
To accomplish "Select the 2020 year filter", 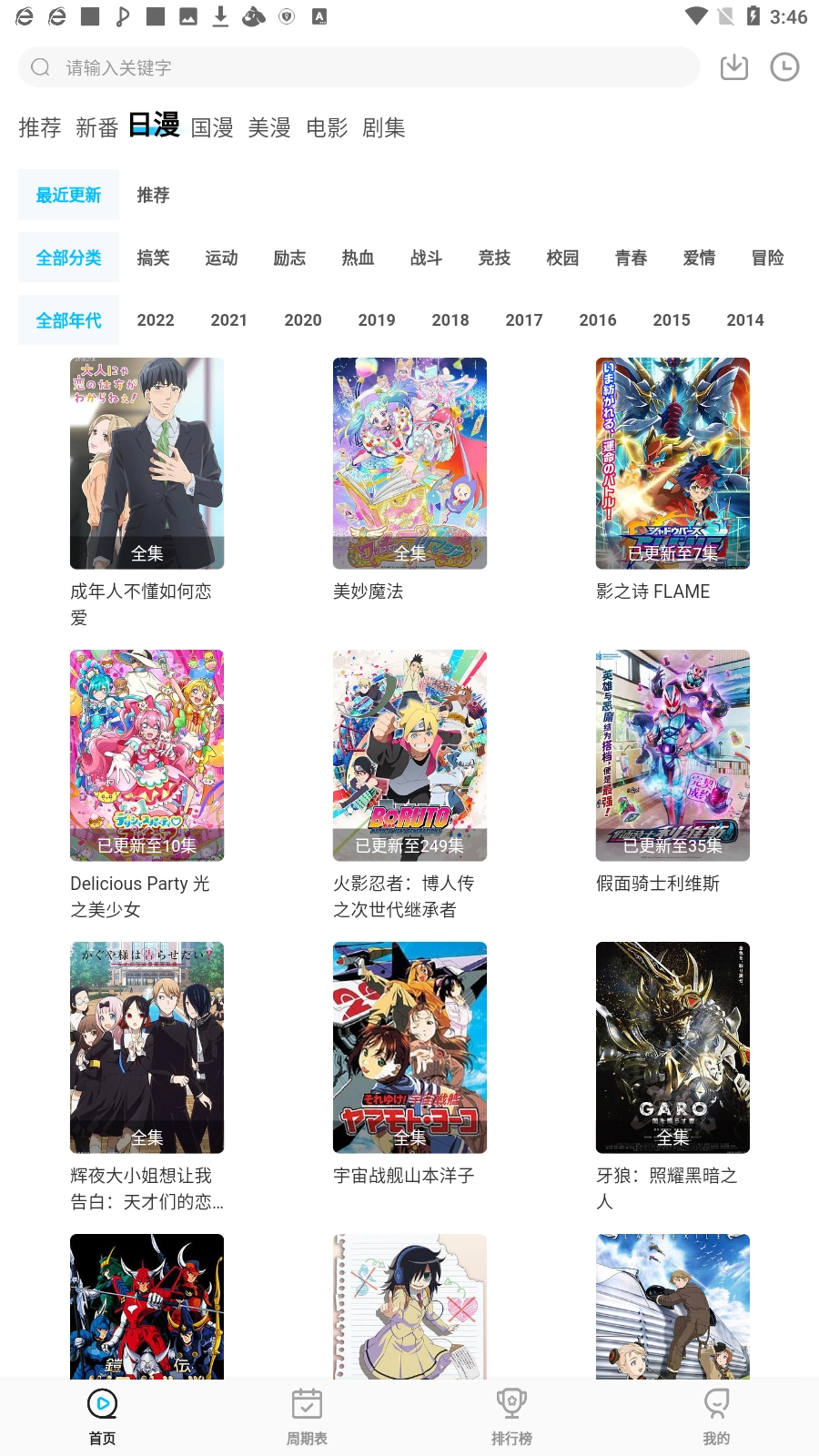I will (x=302, y=319).
